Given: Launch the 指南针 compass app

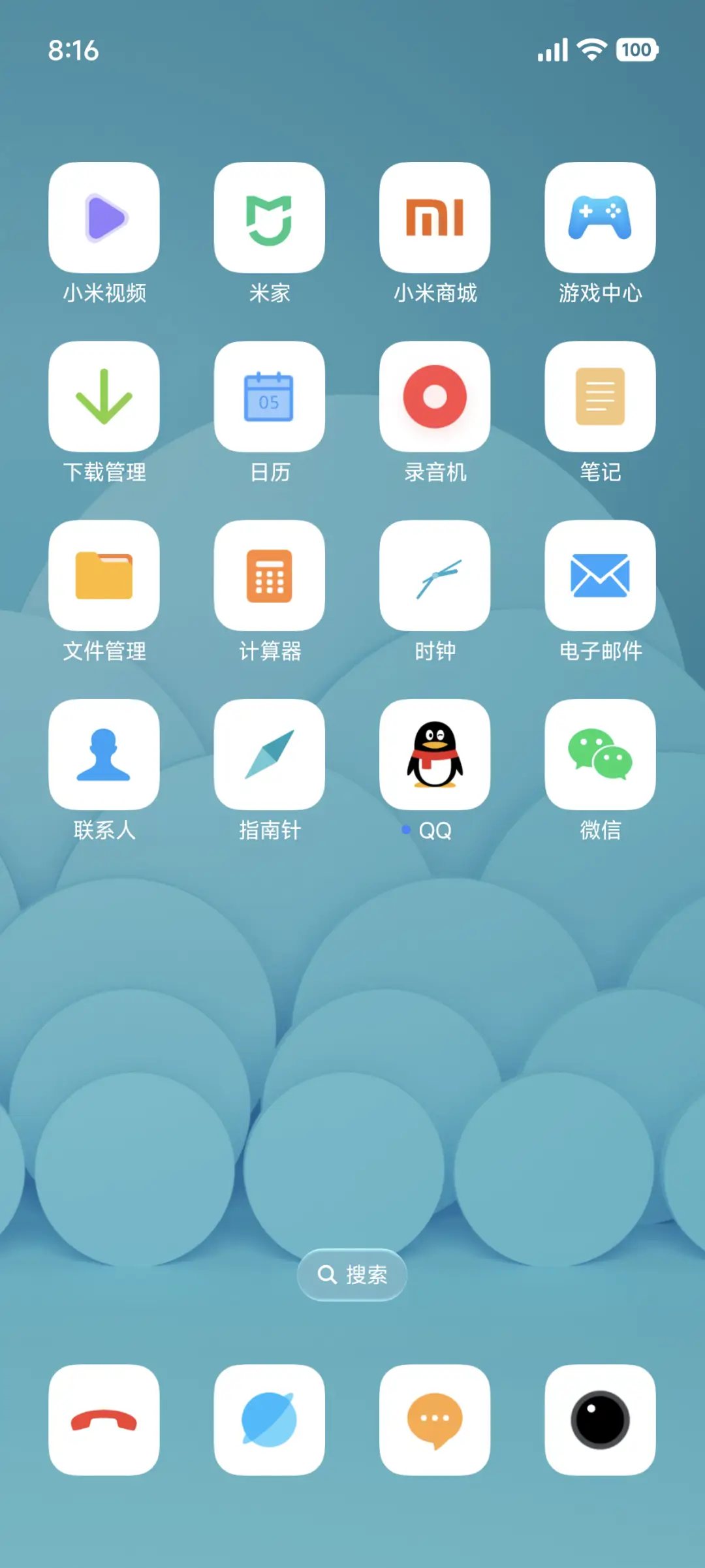Looking at the screenshot, I should [270, 755].
